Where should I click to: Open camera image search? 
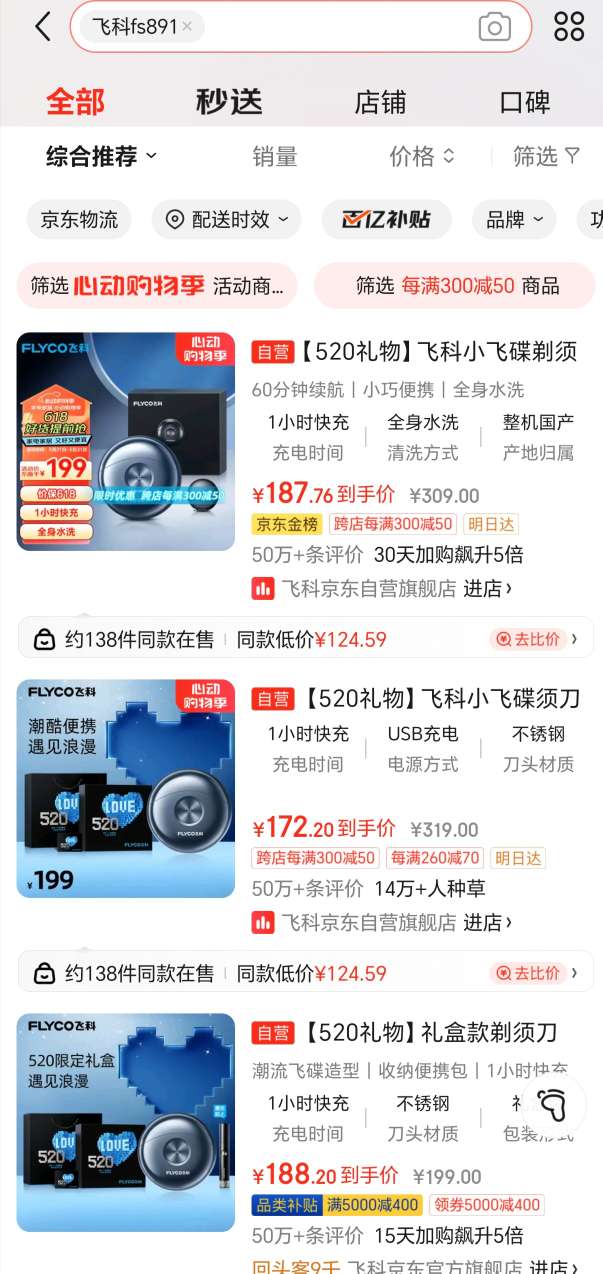pos(494,27)
